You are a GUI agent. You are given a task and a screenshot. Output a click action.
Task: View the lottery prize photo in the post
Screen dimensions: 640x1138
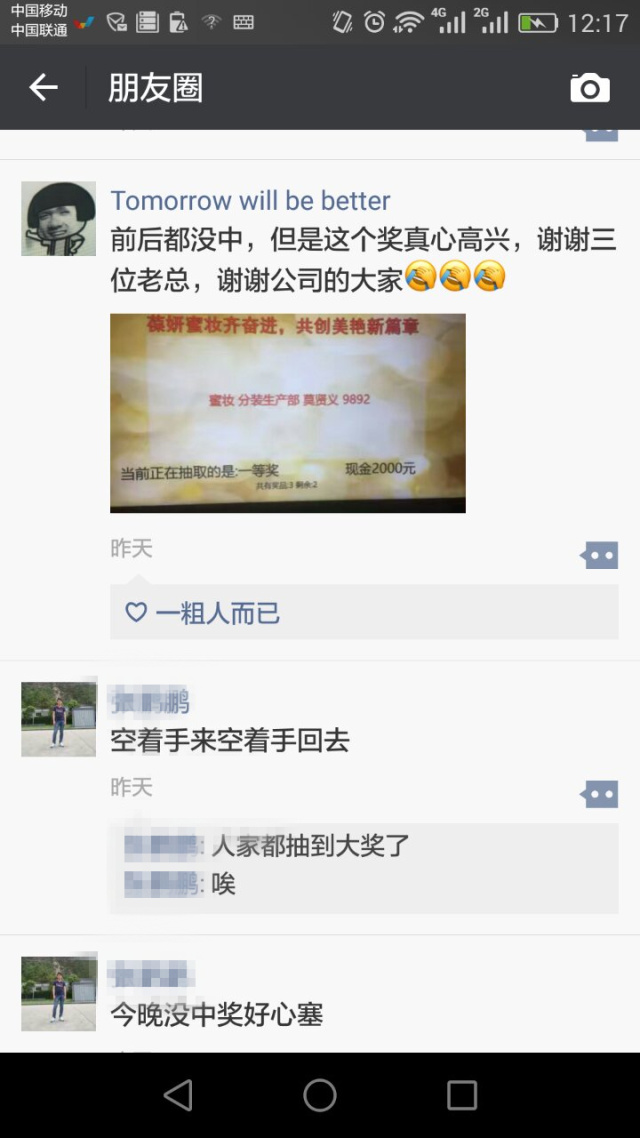point(288,413)
